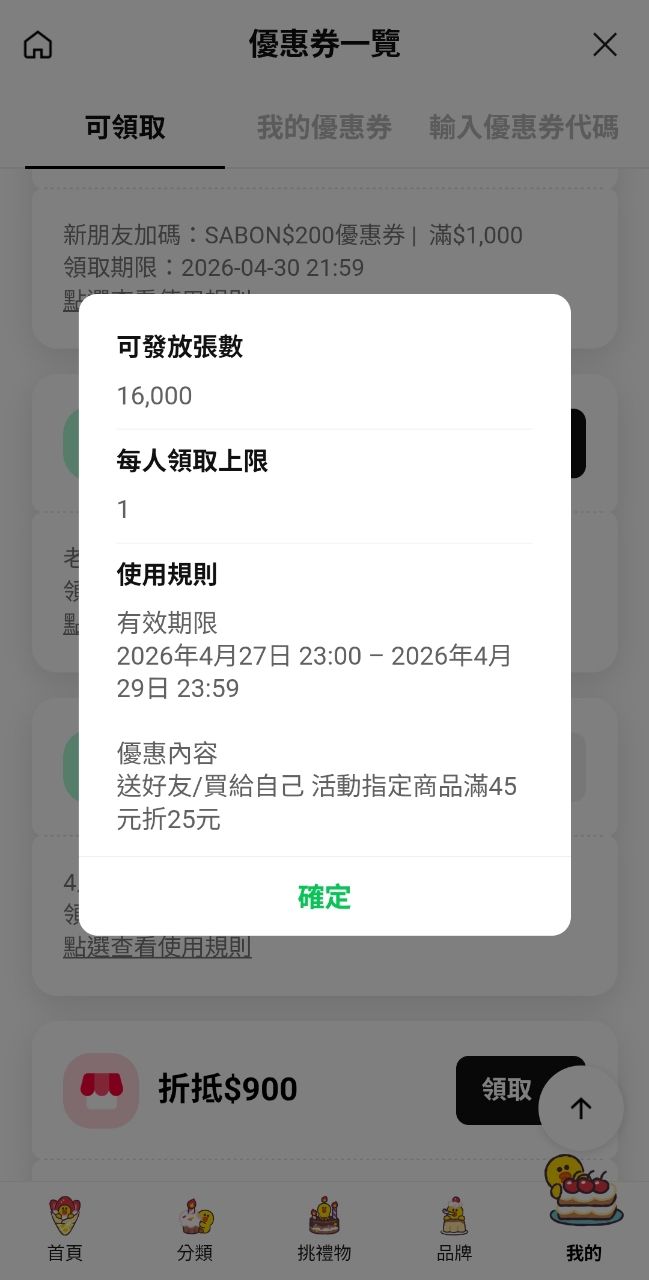The width and height of the screenshot is (649, 1280).
Task: Switch to 品牌 in bottom navigation
Action: pos(454,1229)
